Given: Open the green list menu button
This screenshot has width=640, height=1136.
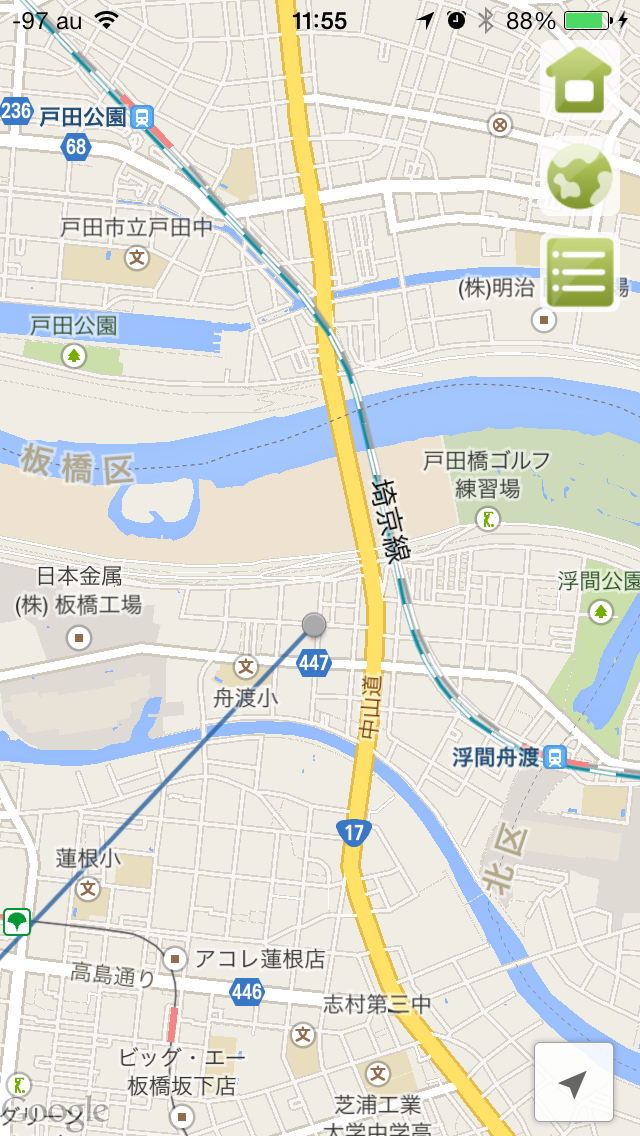Looking at the screenshot, I should pyautogui.click(x=579, y=272).
